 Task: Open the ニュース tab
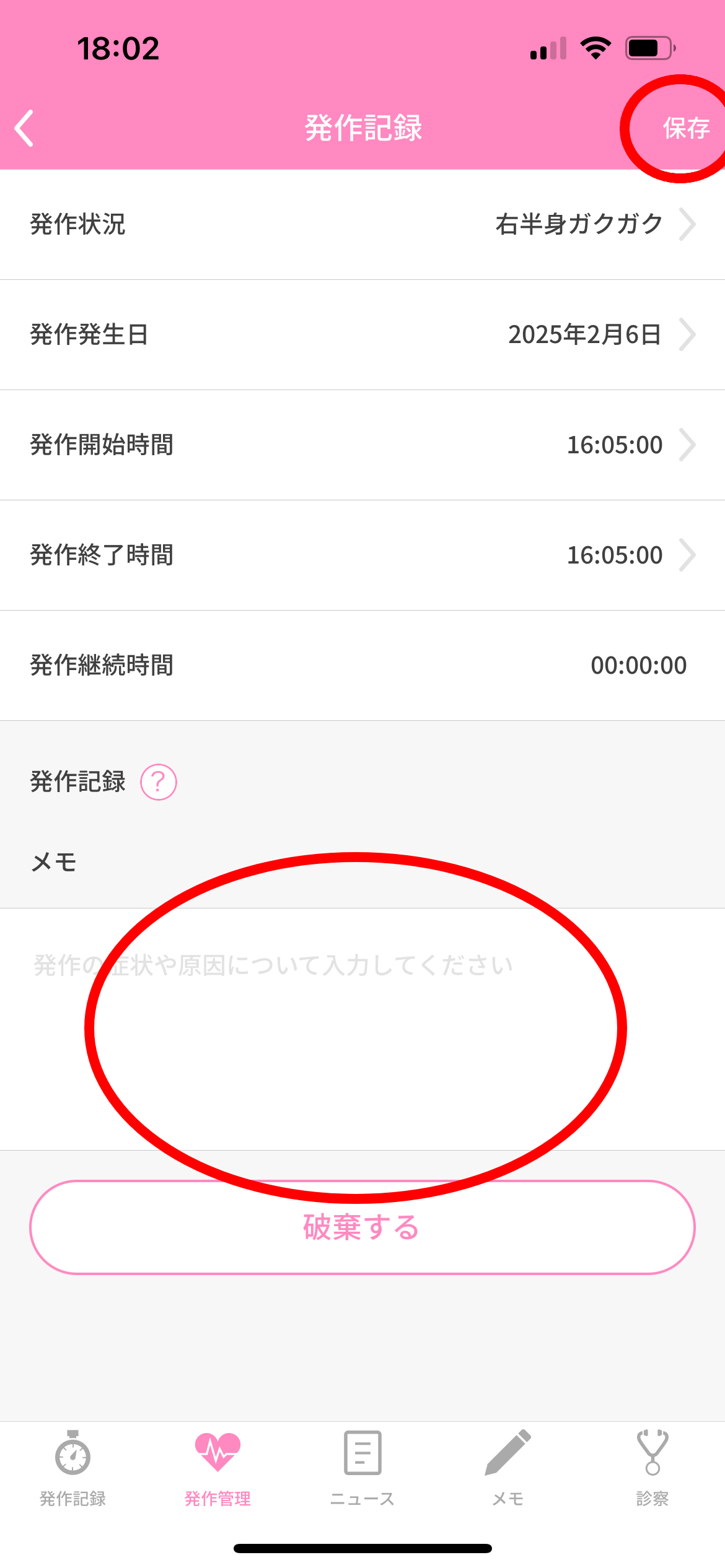(362, 1468)
